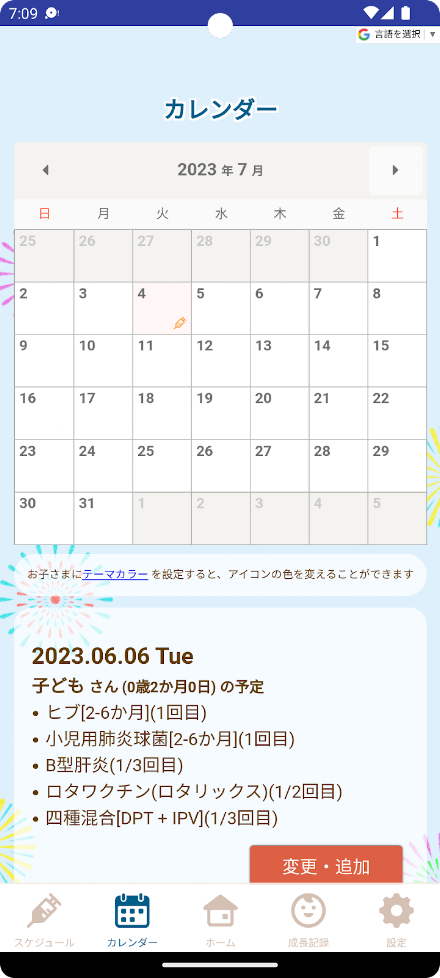Switch to the スケジュール tab
The image size is (440, 978).
44,919
